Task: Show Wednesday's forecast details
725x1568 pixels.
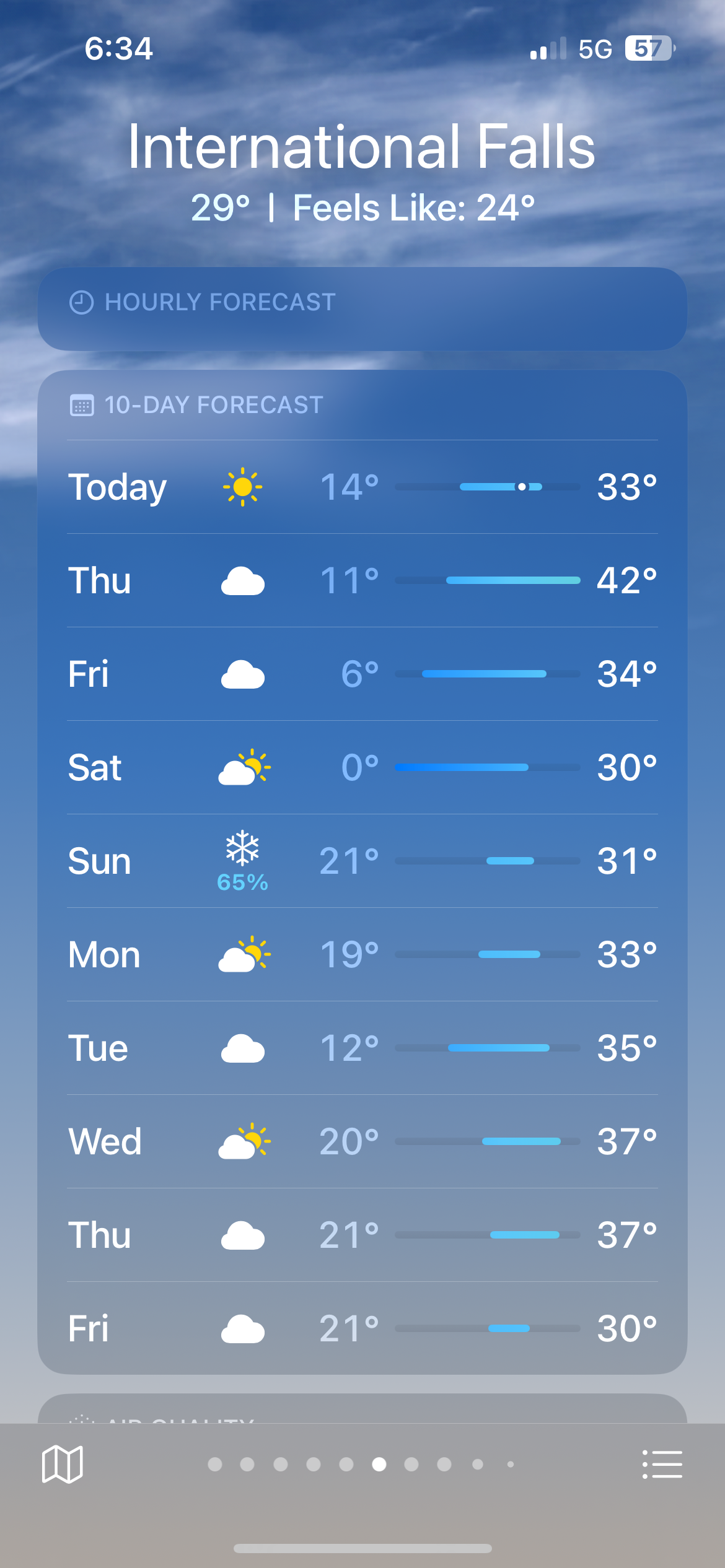Action: 362,1141
